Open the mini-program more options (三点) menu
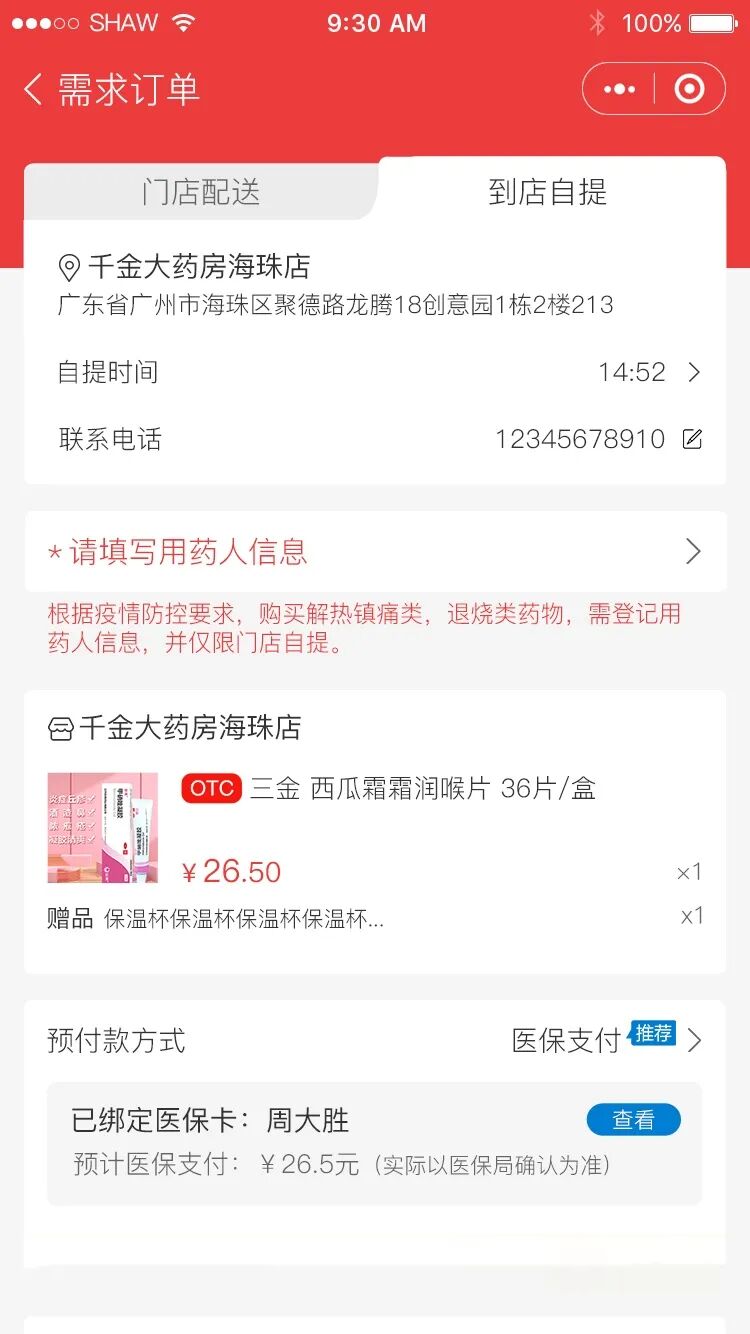750x1334 pixels. tap(617, 88)
